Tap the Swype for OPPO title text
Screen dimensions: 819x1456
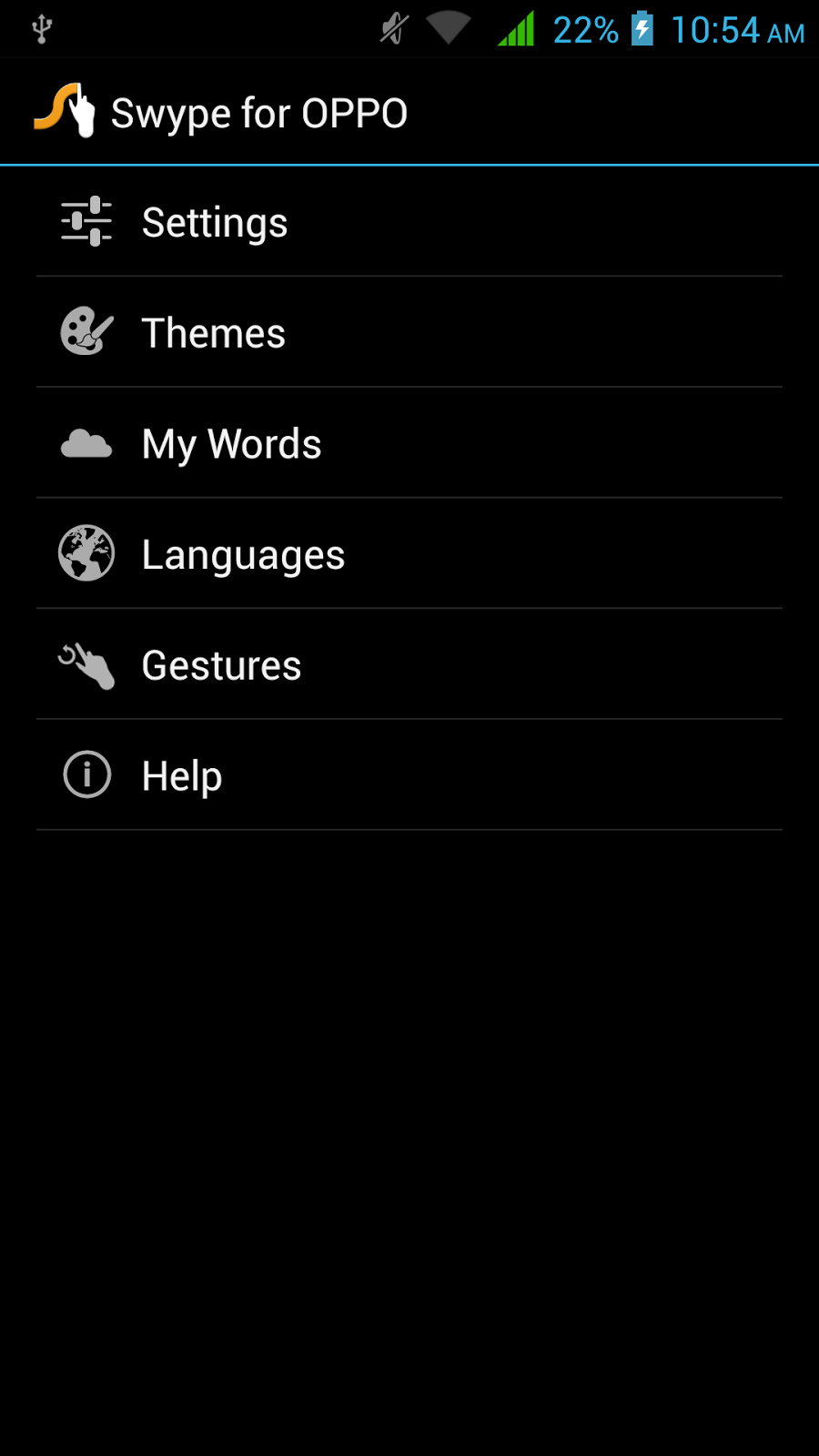pos(259,111)
